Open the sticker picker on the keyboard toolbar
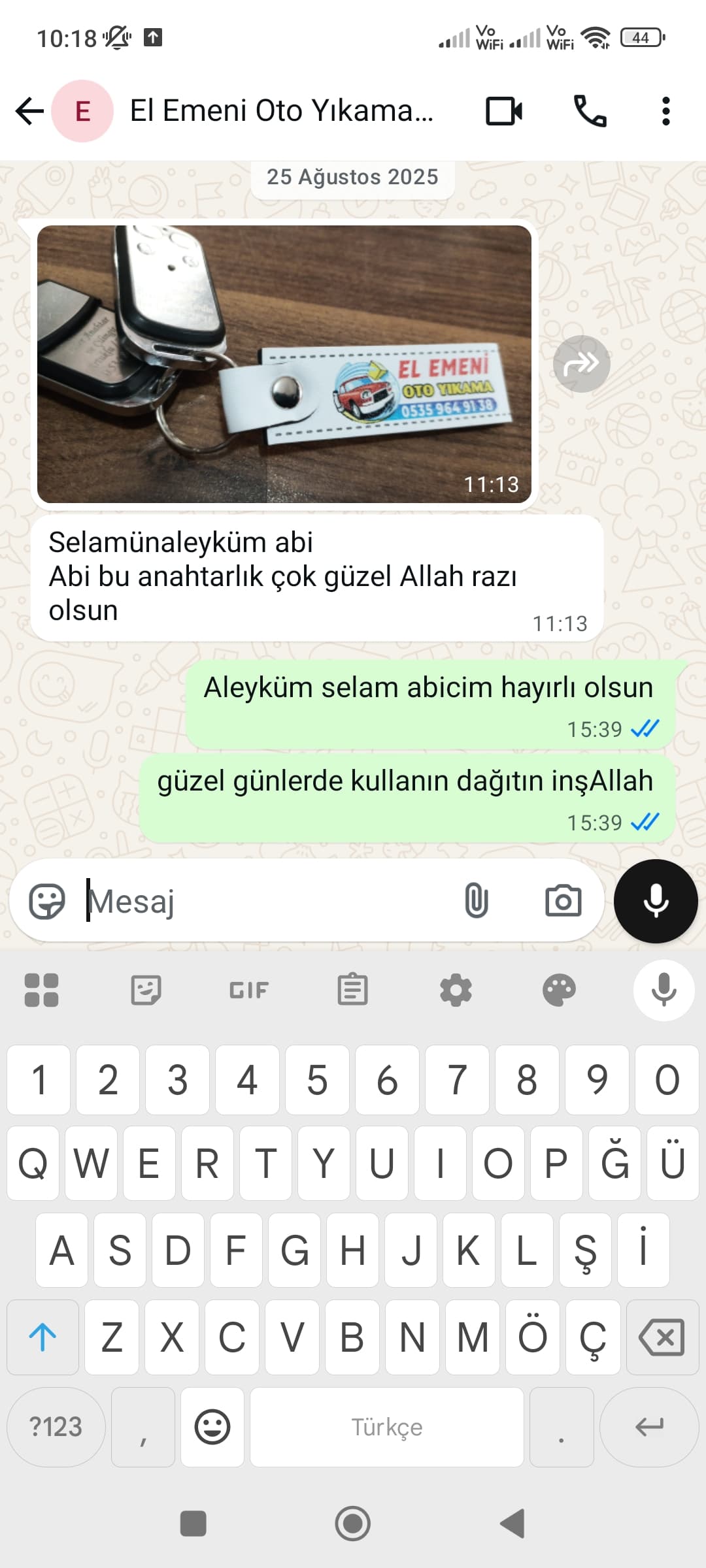706x1568 pixels. [x=145, y=989]
